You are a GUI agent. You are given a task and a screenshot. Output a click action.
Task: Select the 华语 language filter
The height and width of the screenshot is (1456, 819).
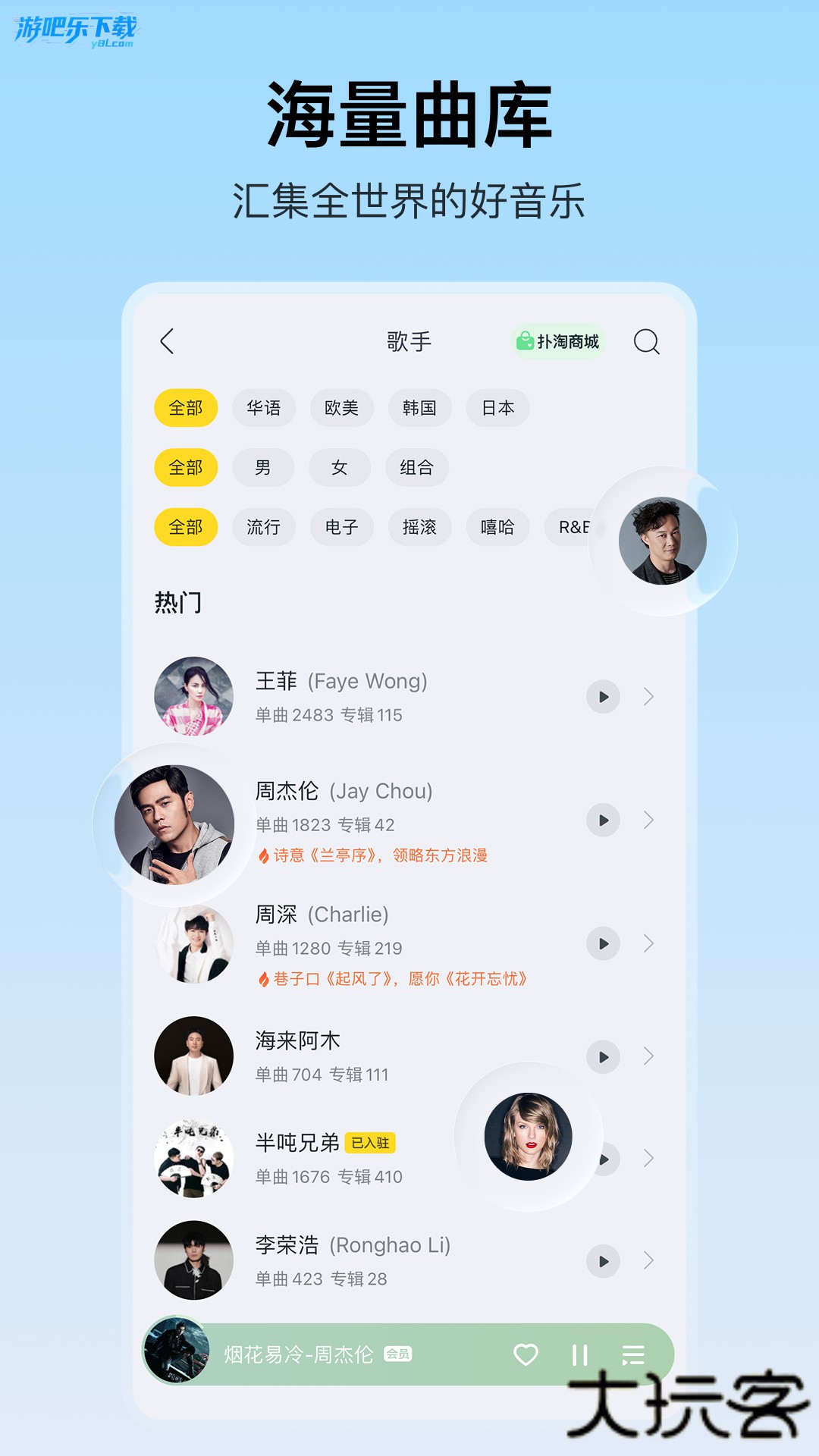(x=265, y=408)
